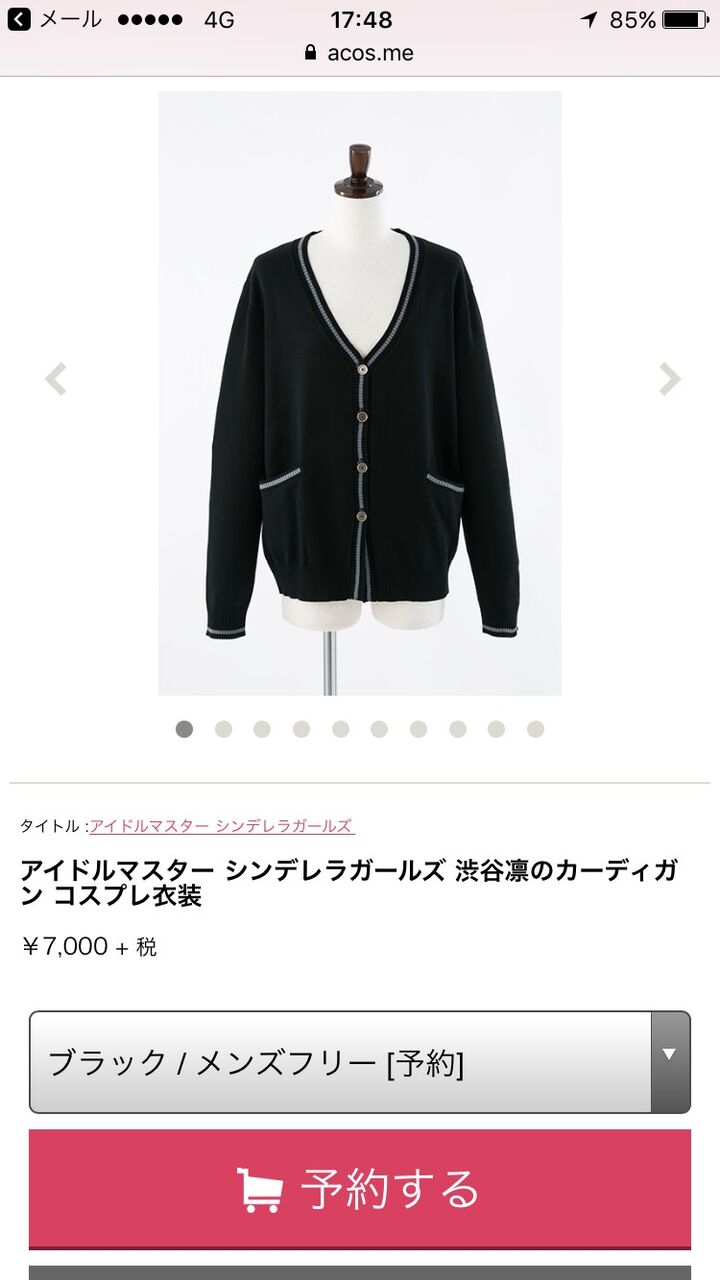Tap the 予約する reserve button

360,1189
